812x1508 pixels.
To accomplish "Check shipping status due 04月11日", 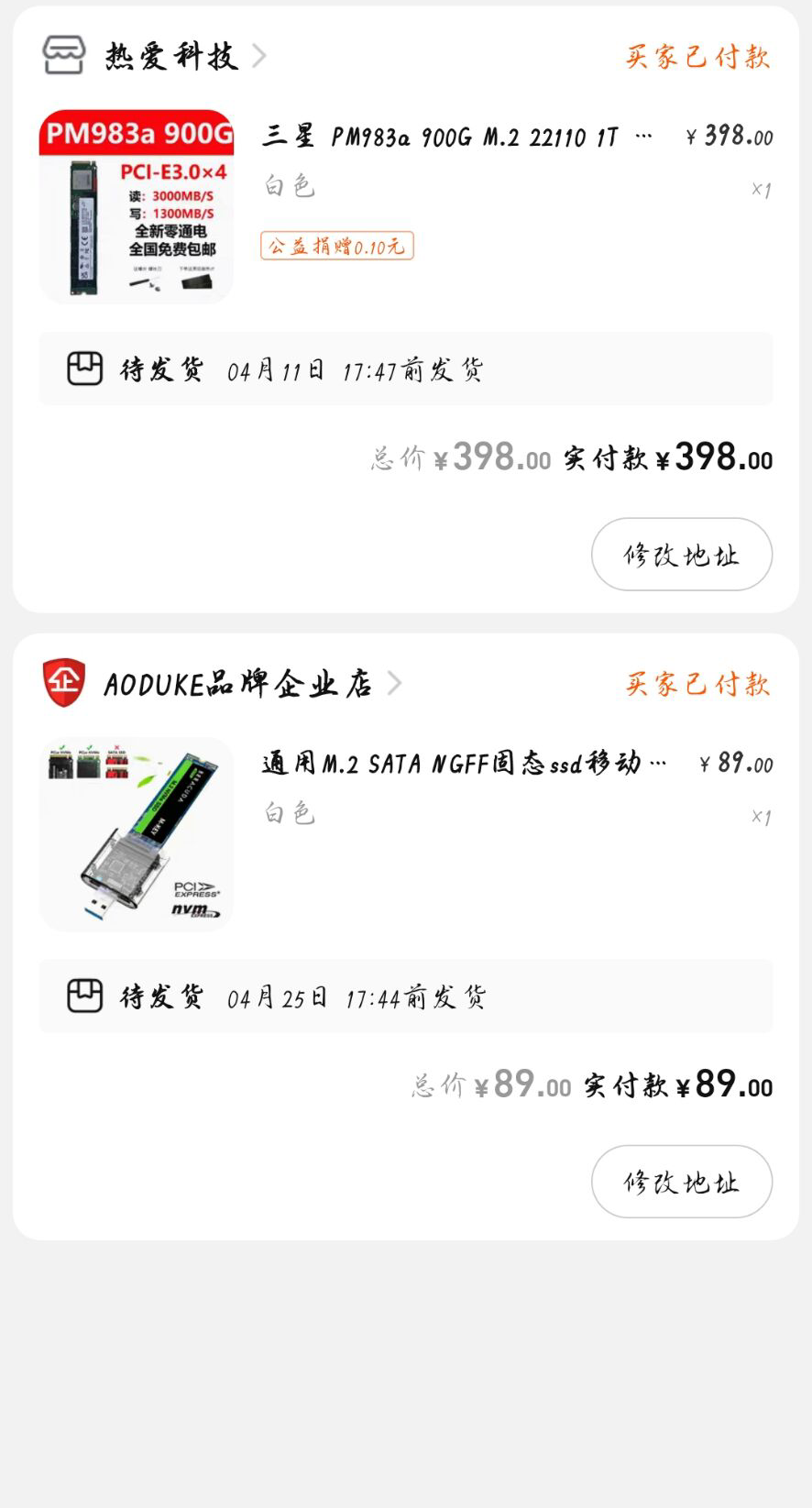I will coord(405,369).
